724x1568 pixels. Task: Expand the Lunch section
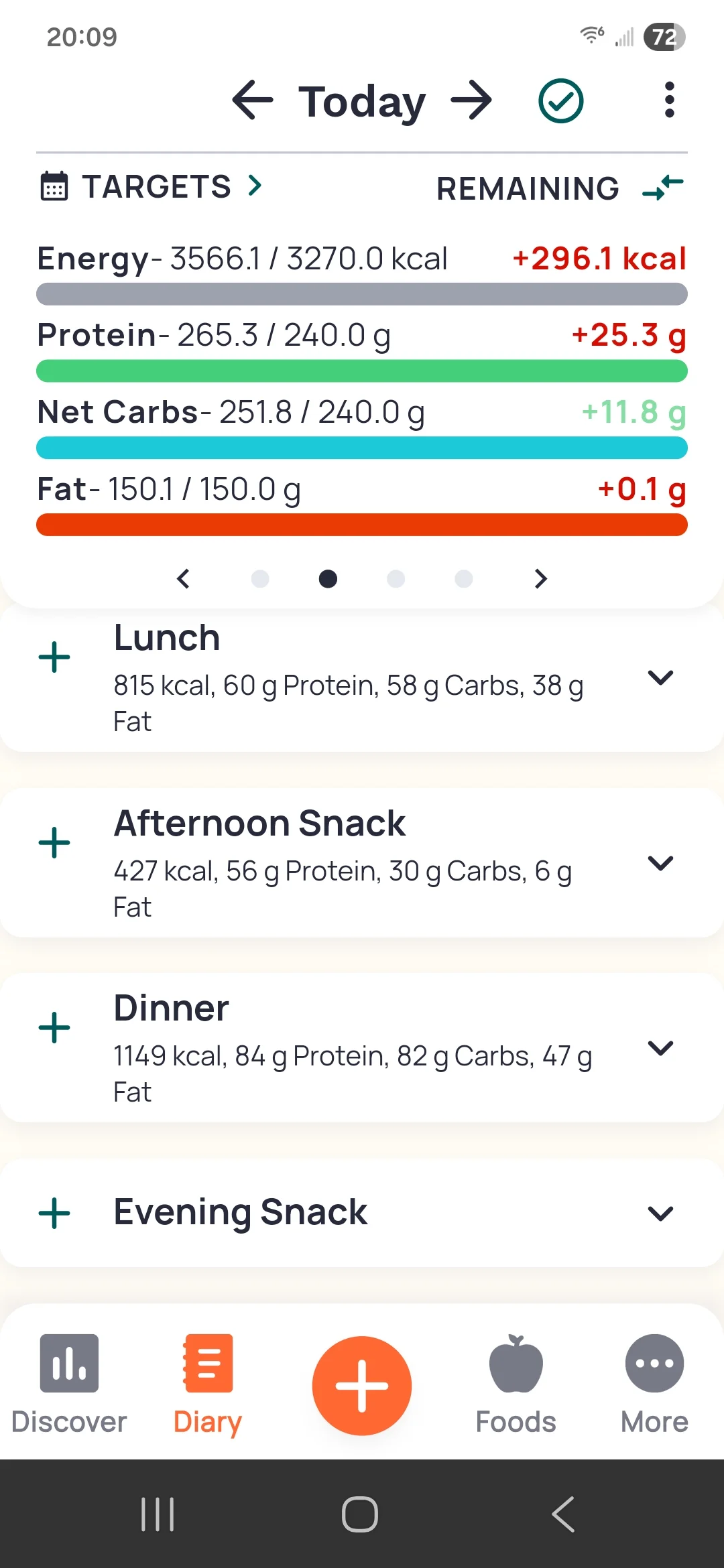coord(660,677)
